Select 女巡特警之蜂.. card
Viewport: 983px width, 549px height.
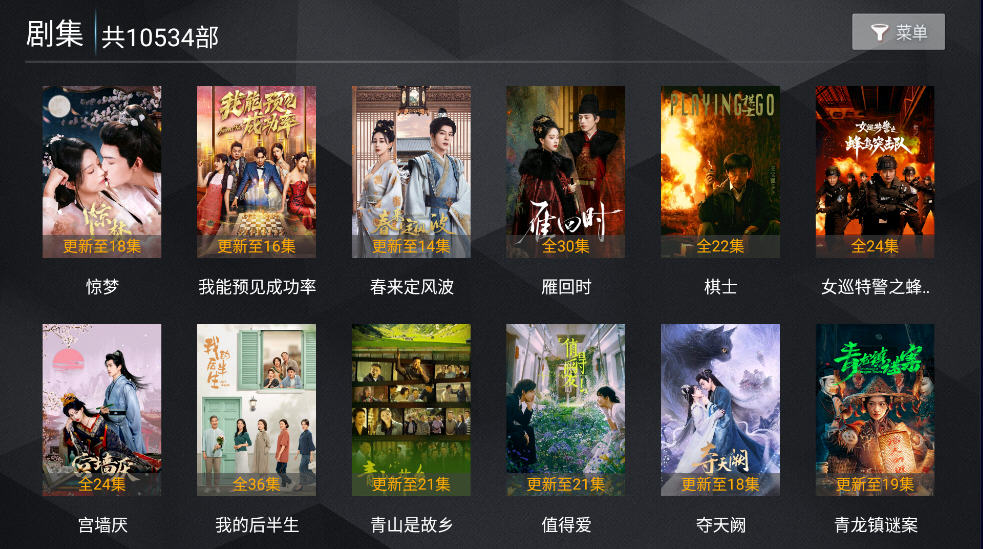(x=875, y=172)
